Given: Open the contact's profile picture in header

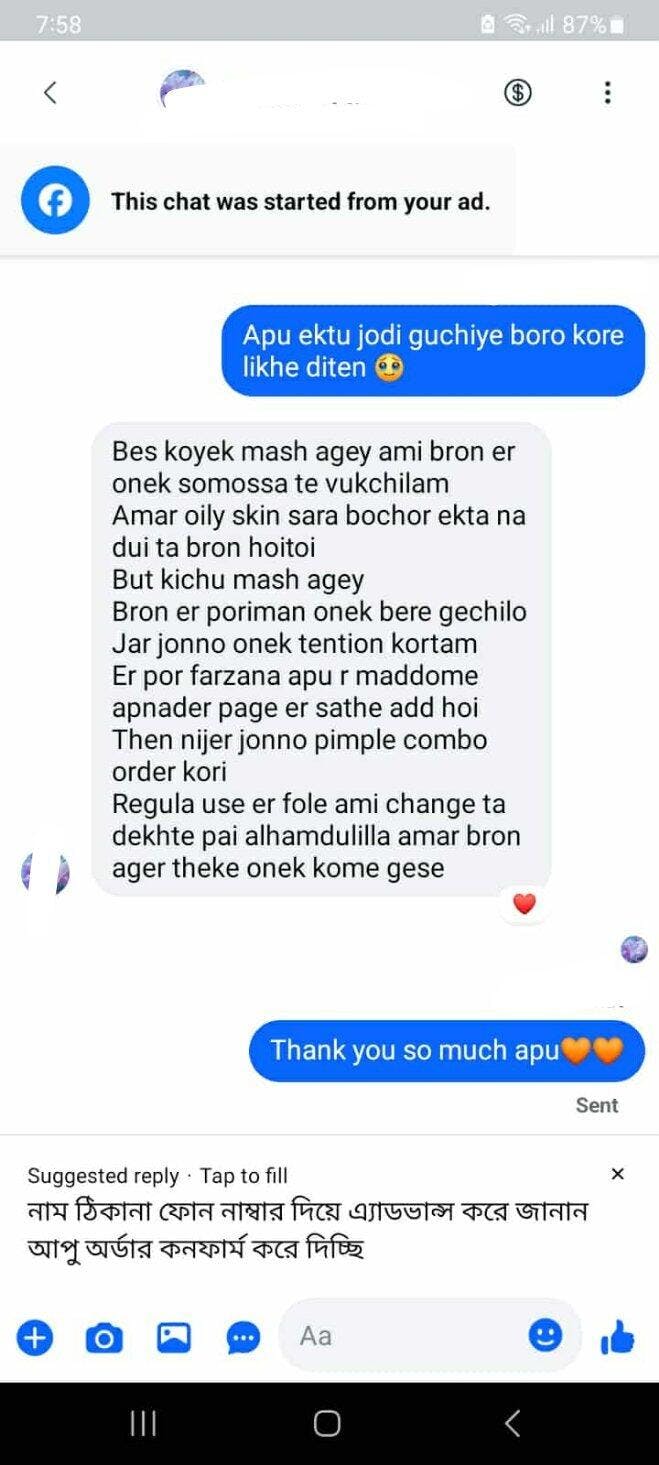Looking at the screenshot, I should click(182, 90).
